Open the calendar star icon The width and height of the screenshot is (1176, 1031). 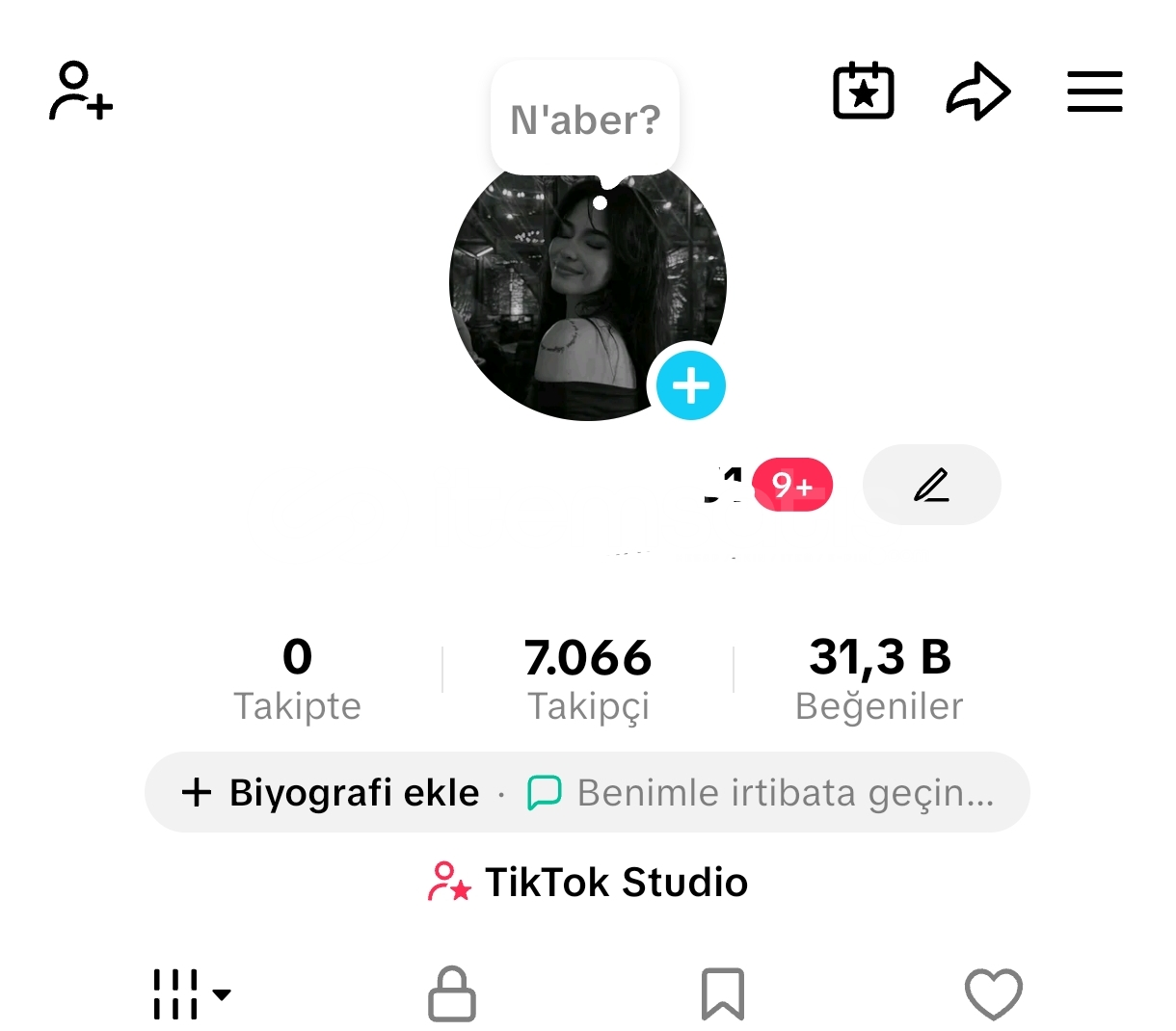(x=863, y=92)
